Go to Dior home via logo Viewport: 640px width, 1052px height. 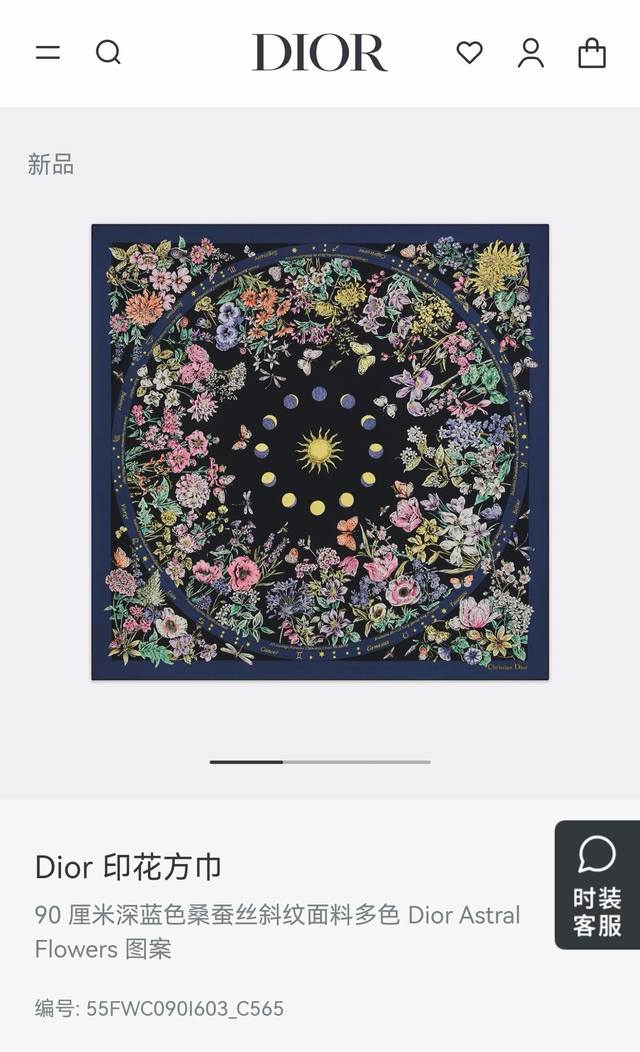(319, 52)
